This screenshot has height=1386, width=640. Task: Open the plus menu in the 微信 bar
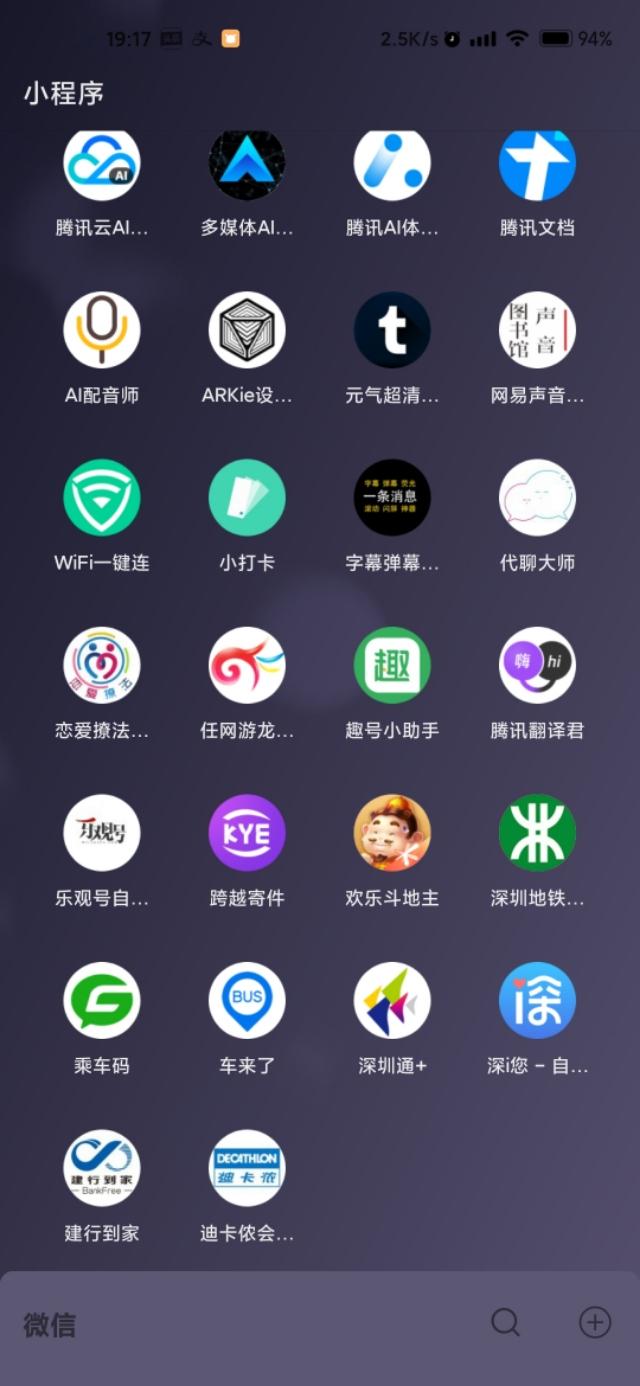pyautogui.click(x=595, y=1323)
